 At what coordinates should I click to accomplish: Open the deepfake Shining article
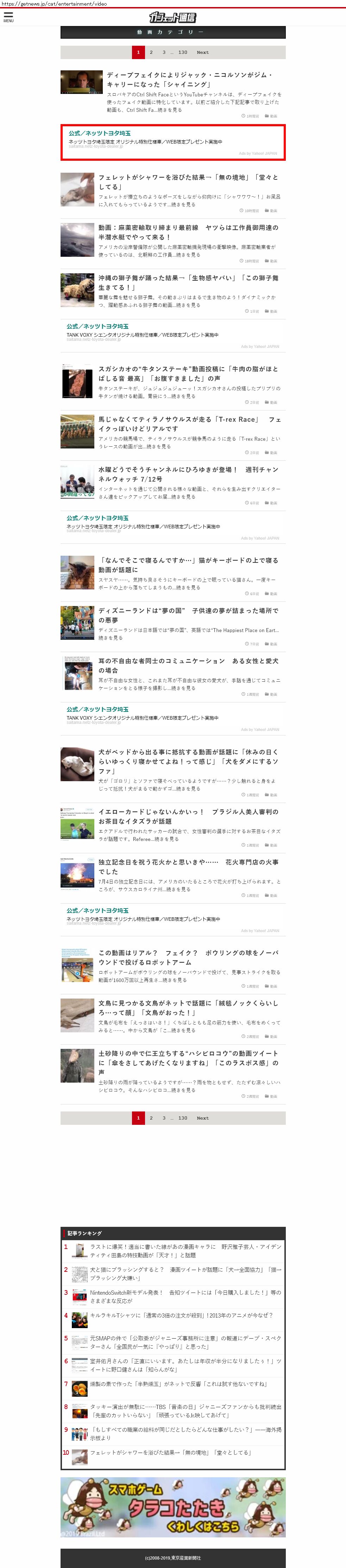[189, 80]
